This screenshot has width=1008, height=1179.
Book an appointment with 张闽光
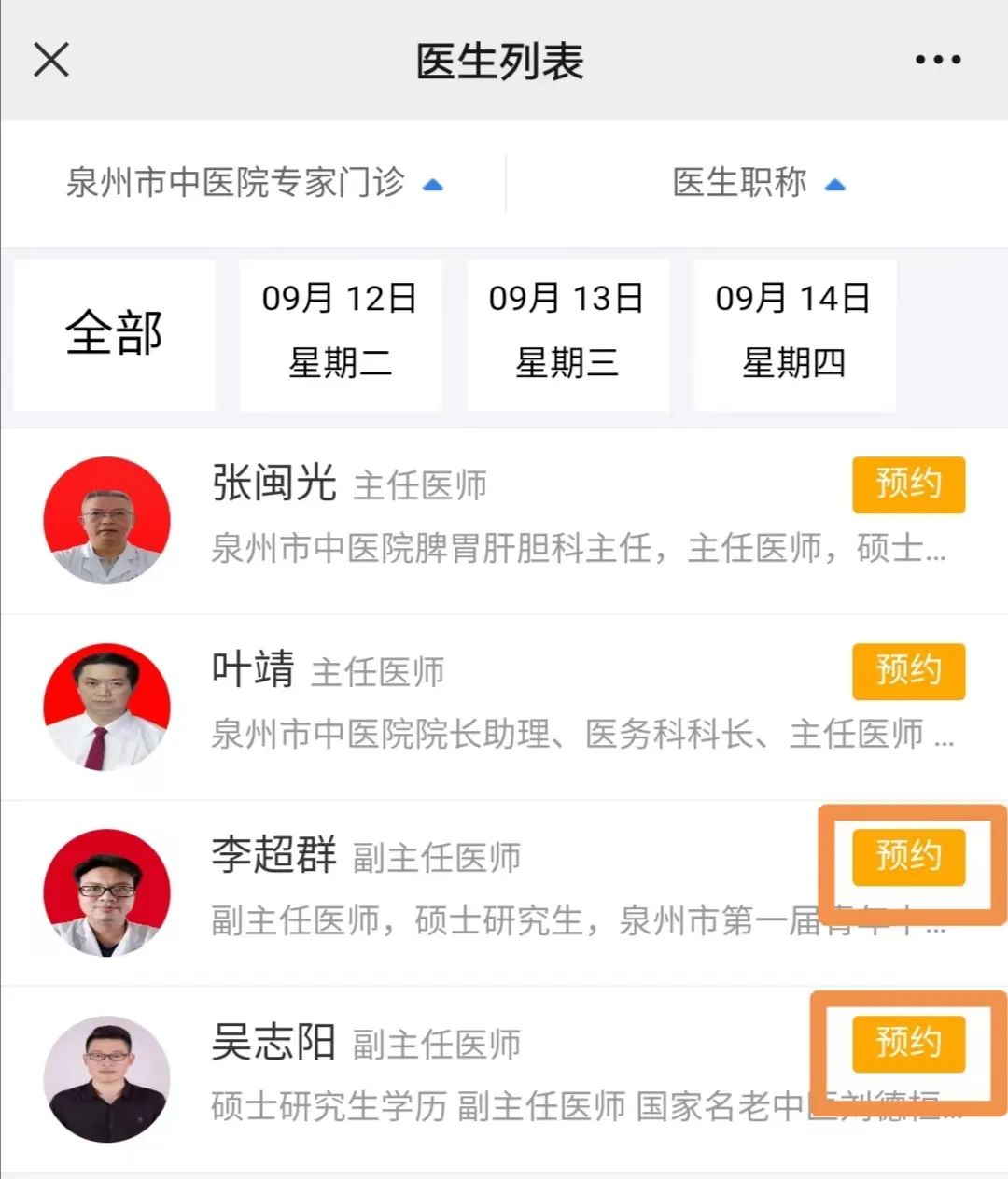click(907, 484)
